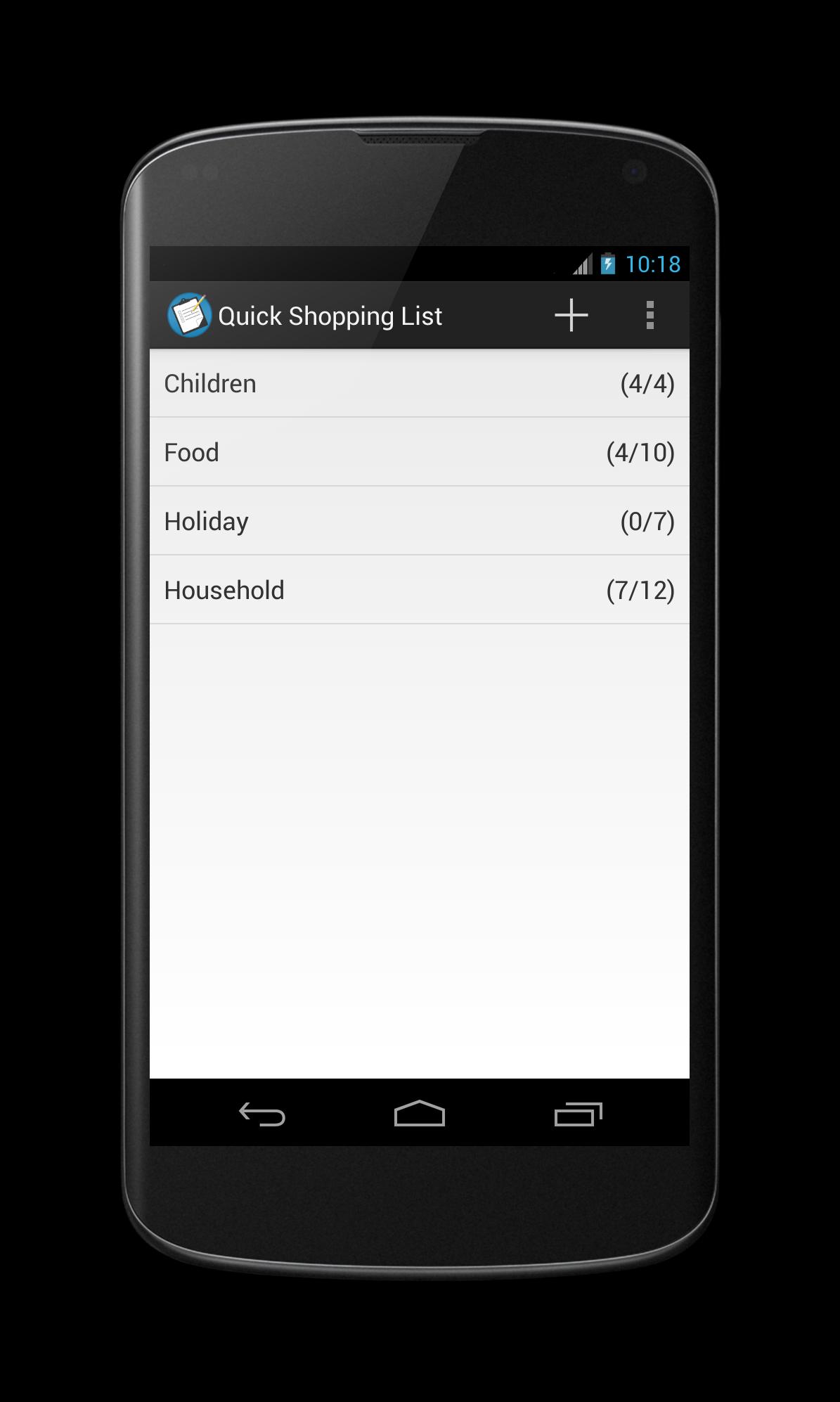Tap the Quick Shopping List title text
Image resolution: width=840 pixels, height=1402 pixels.
(330, 315)
